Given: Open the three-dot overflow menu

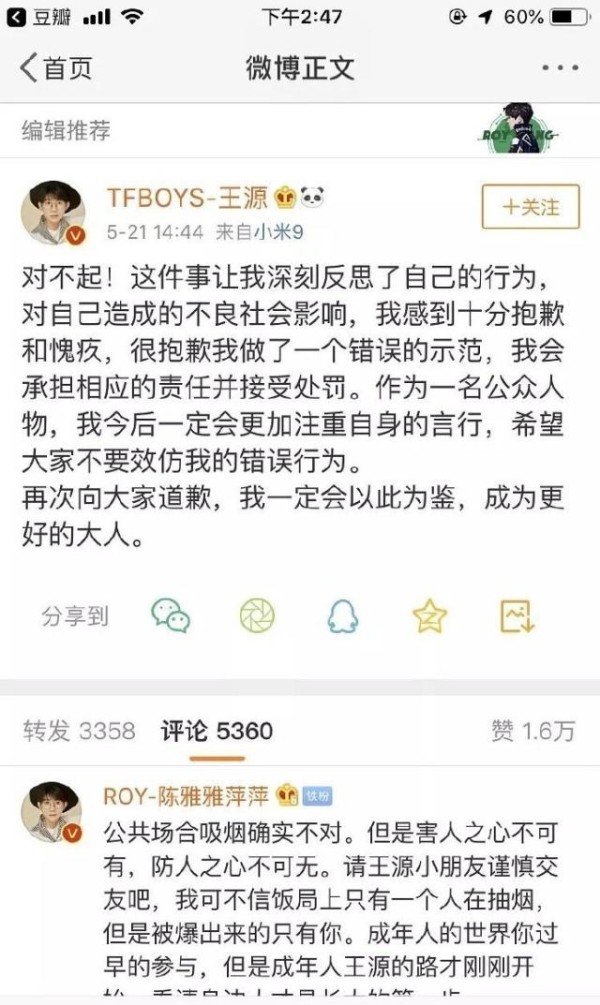Looking at the screenshot, I should (x=560, y=68).
